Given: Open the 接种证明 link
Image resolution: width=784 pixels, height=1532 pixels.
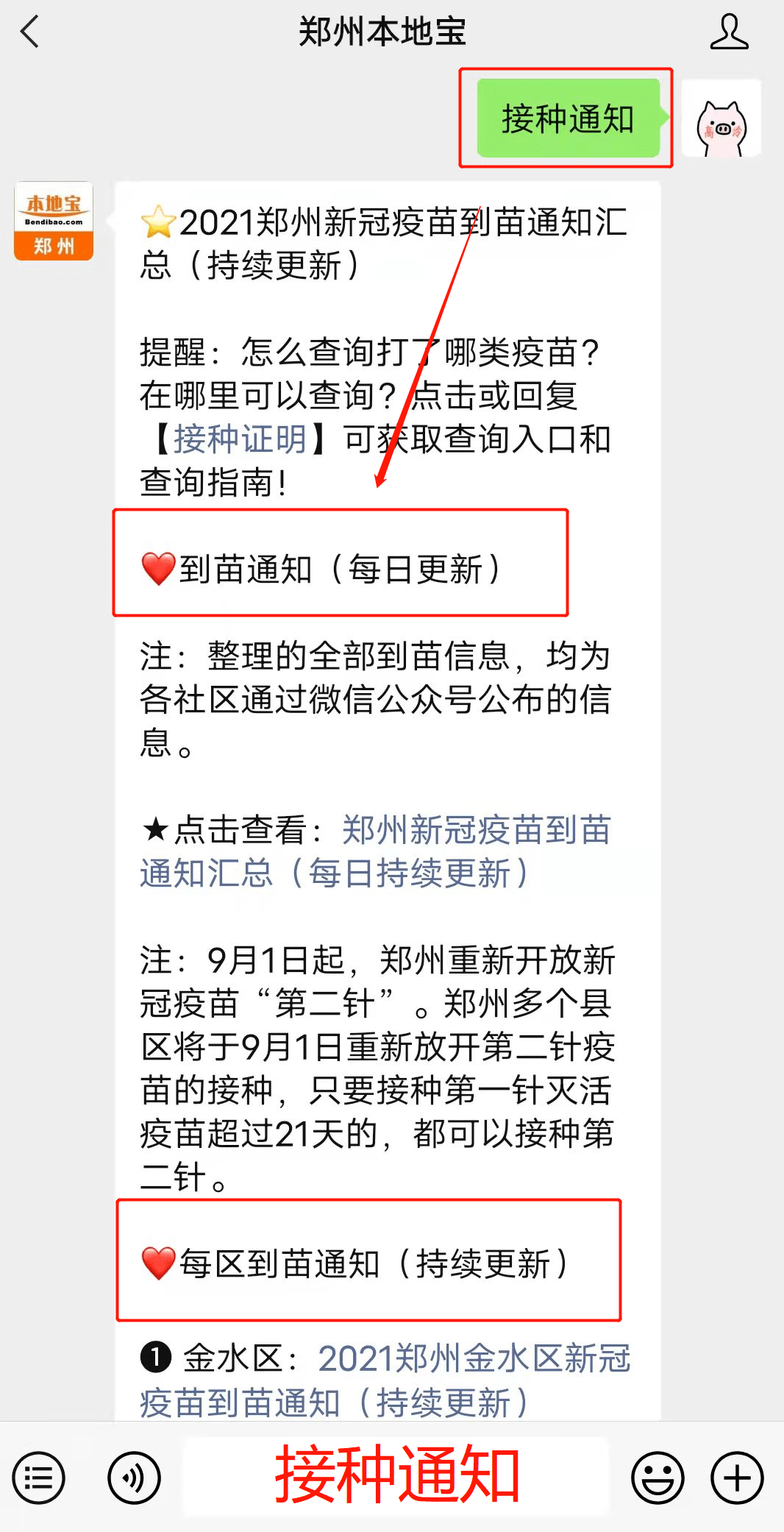Looking at the screenshot, I should 240,439.
